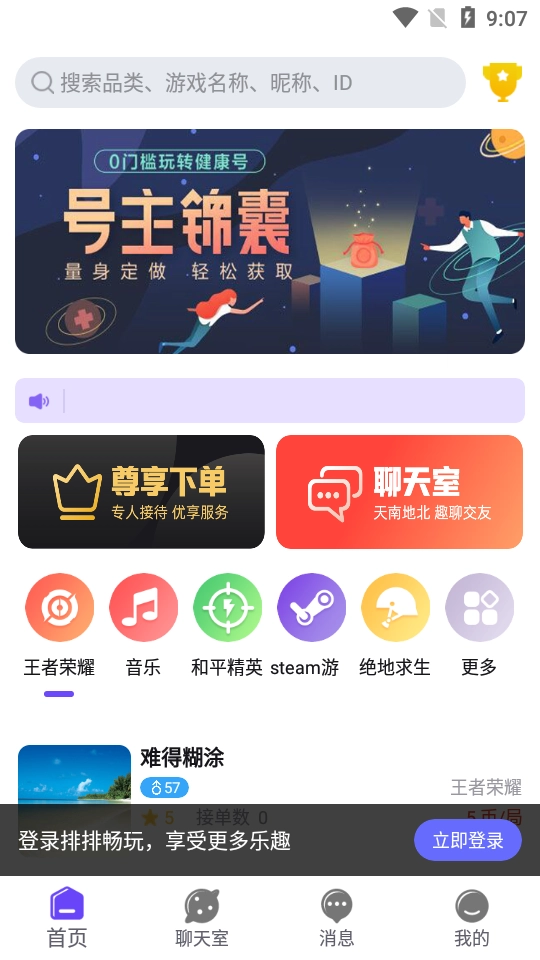The image size is (540, 960).
Task: Switch to the 聊天室 bottom tab
Action: 202,918
